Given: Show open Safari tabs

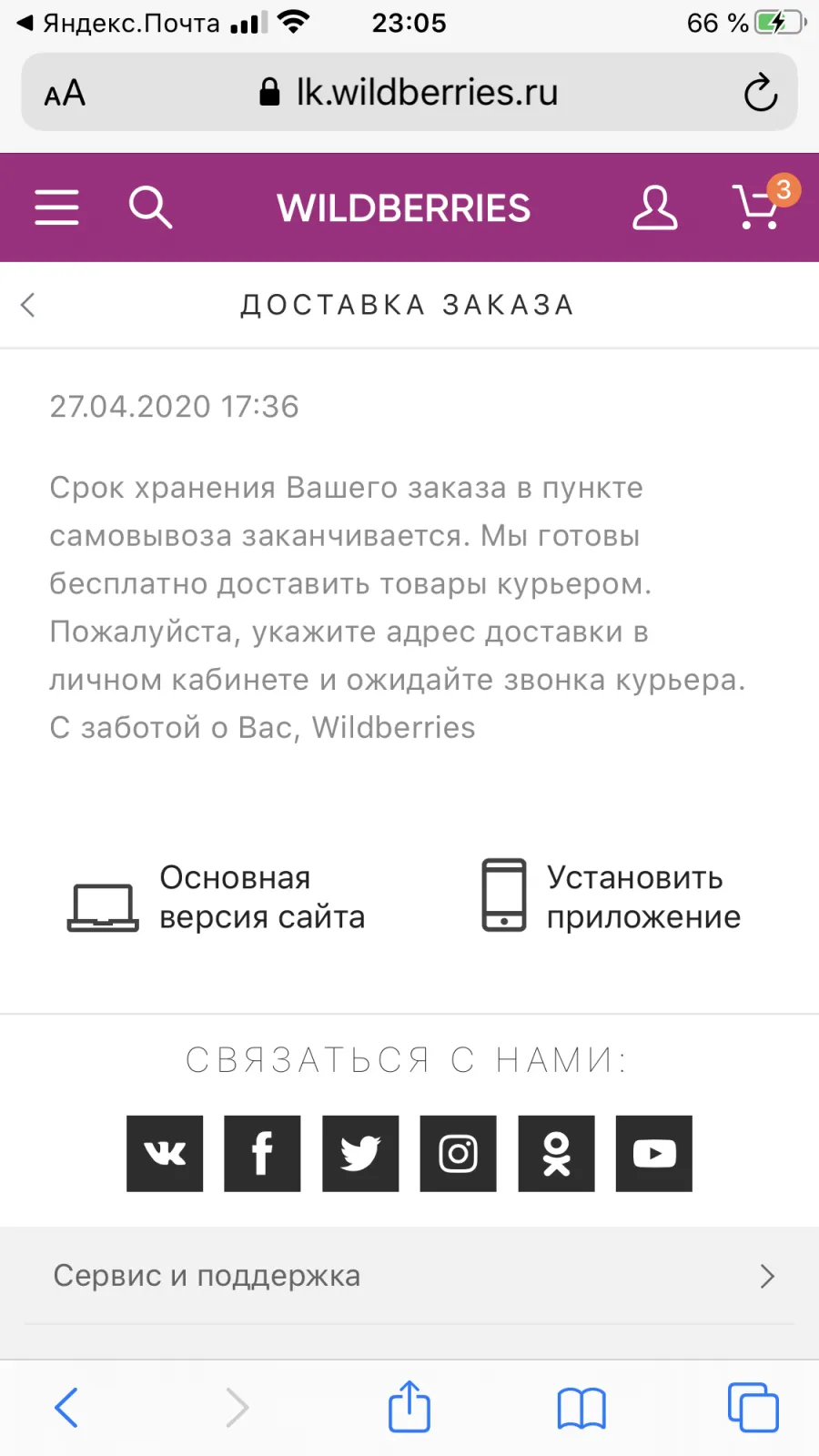Looking at the screenshot, I should click(753, 1408).
